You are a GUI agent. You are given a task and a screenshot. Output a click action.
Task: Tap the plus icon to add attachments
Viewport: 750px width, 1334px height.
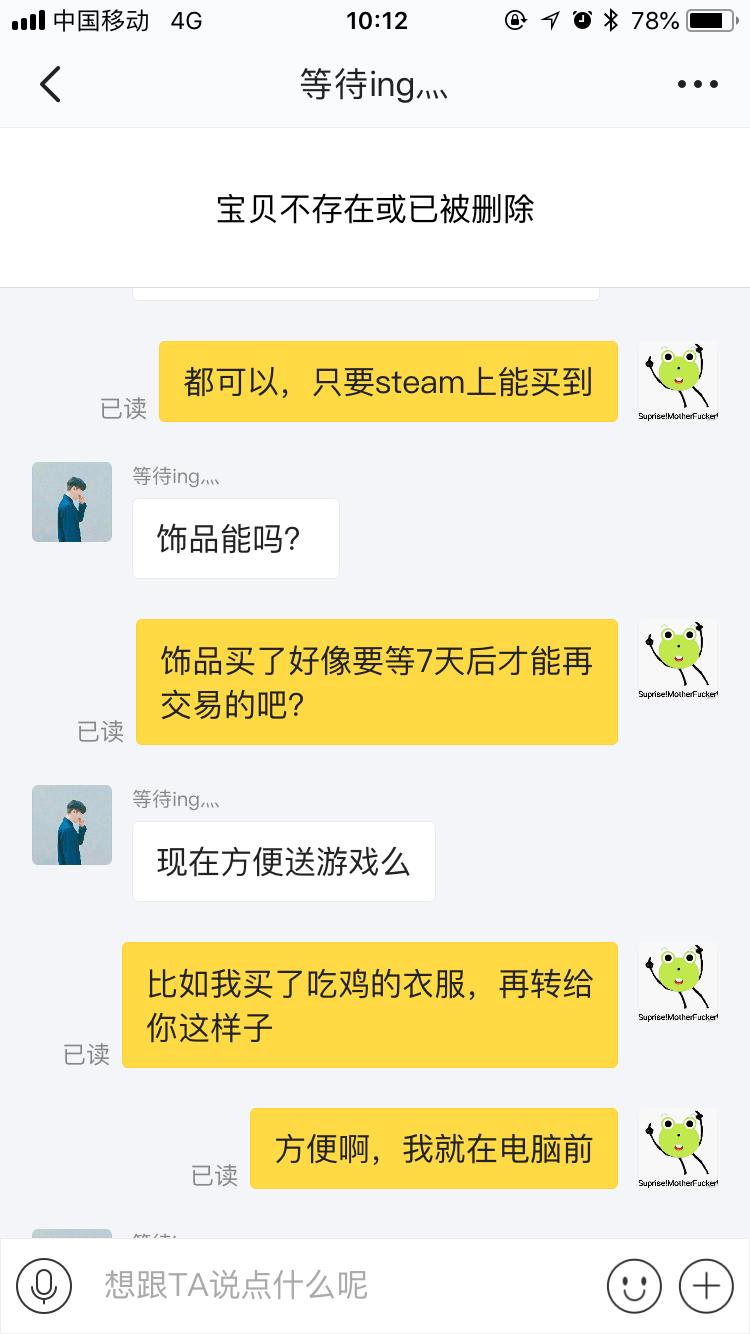click(x=706, y=1285)
